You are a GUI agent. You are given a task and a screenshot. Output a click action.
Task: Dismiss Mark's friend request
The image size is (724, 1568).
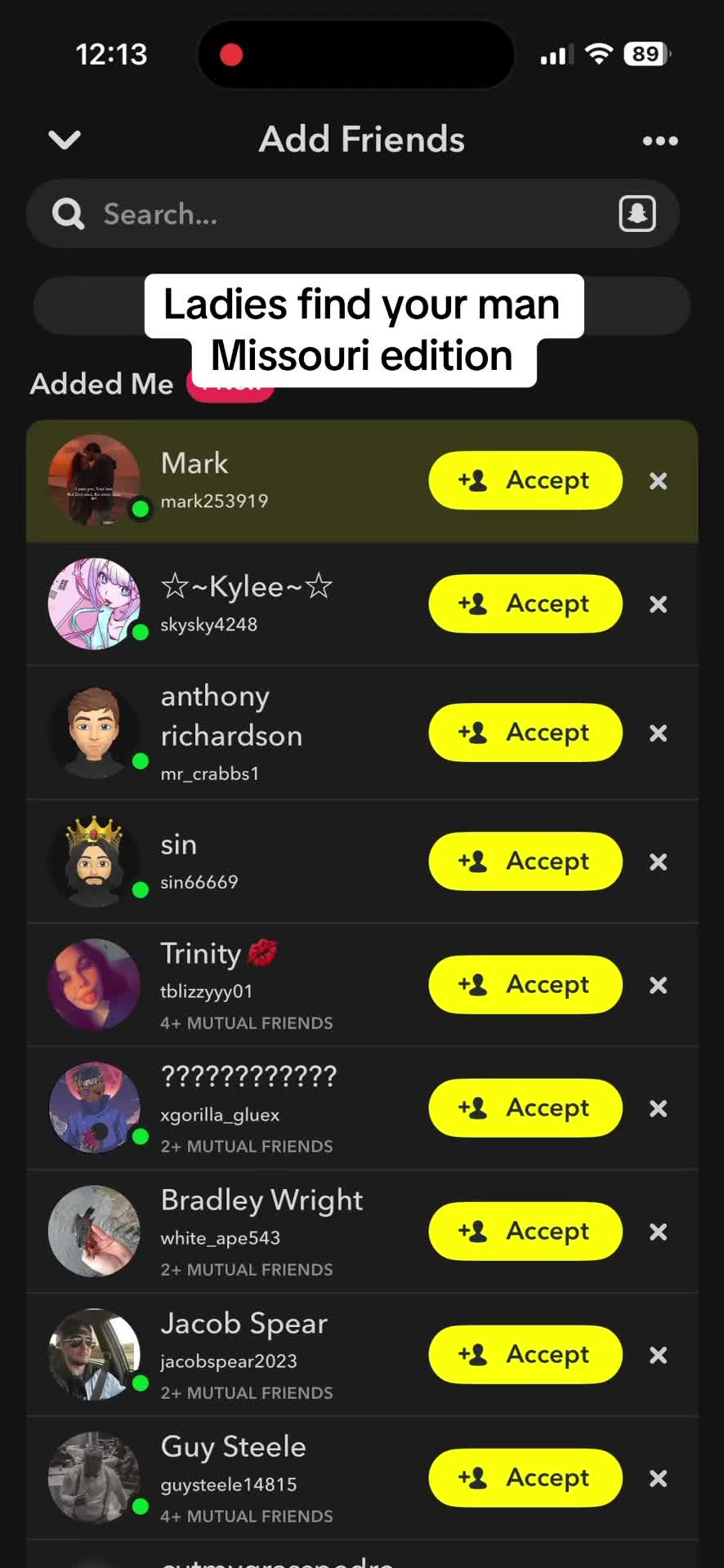(x=658, y=481)
